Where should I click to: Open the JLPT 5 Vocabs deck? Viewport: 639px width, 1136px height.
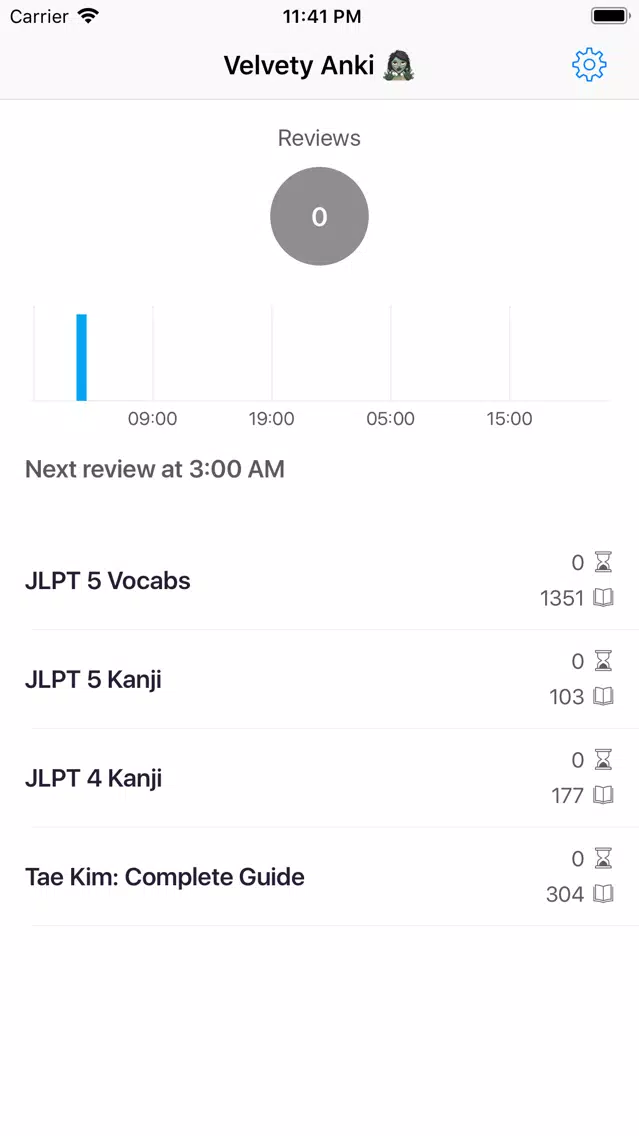pos(320,580)
